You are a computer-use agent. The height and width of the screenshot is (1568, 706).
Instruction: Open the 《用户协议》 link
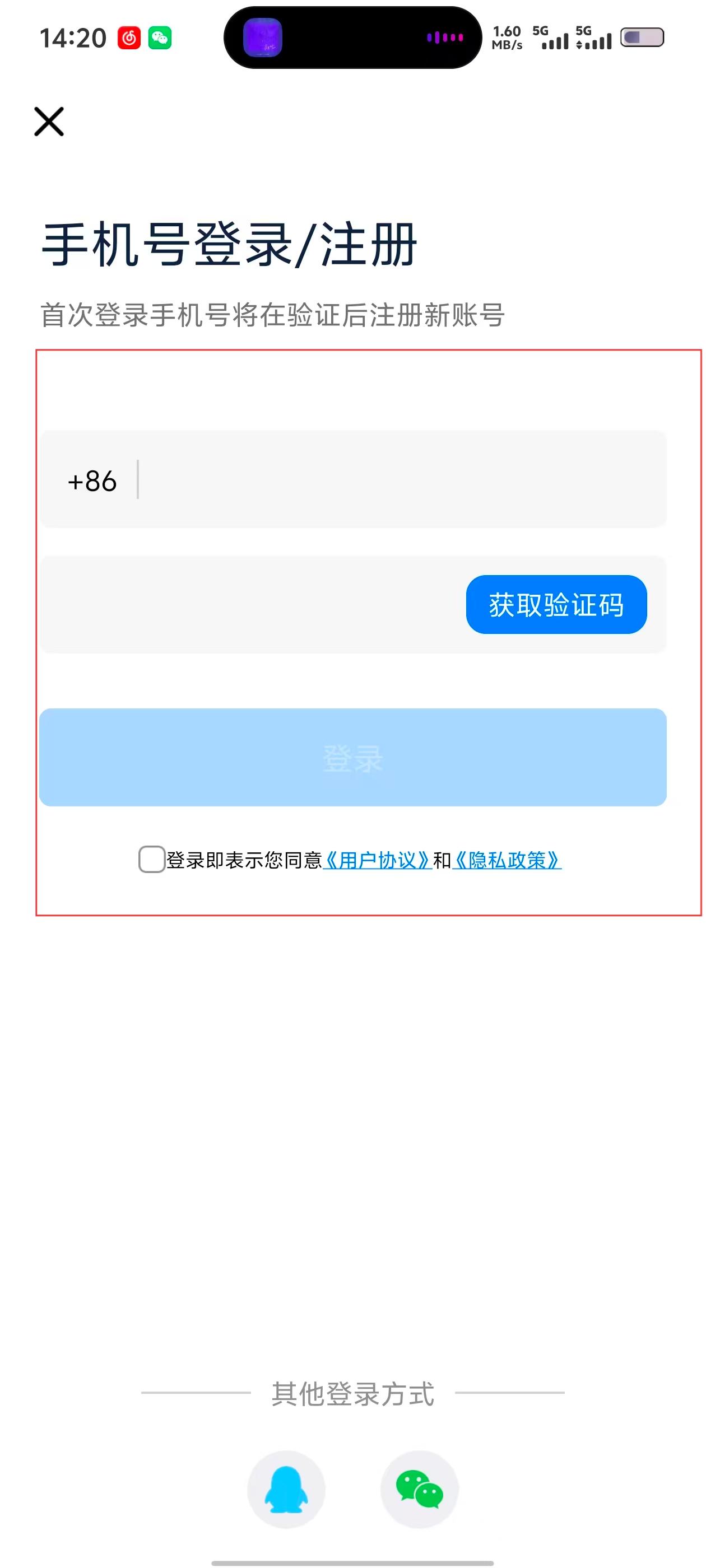(378, 860)
